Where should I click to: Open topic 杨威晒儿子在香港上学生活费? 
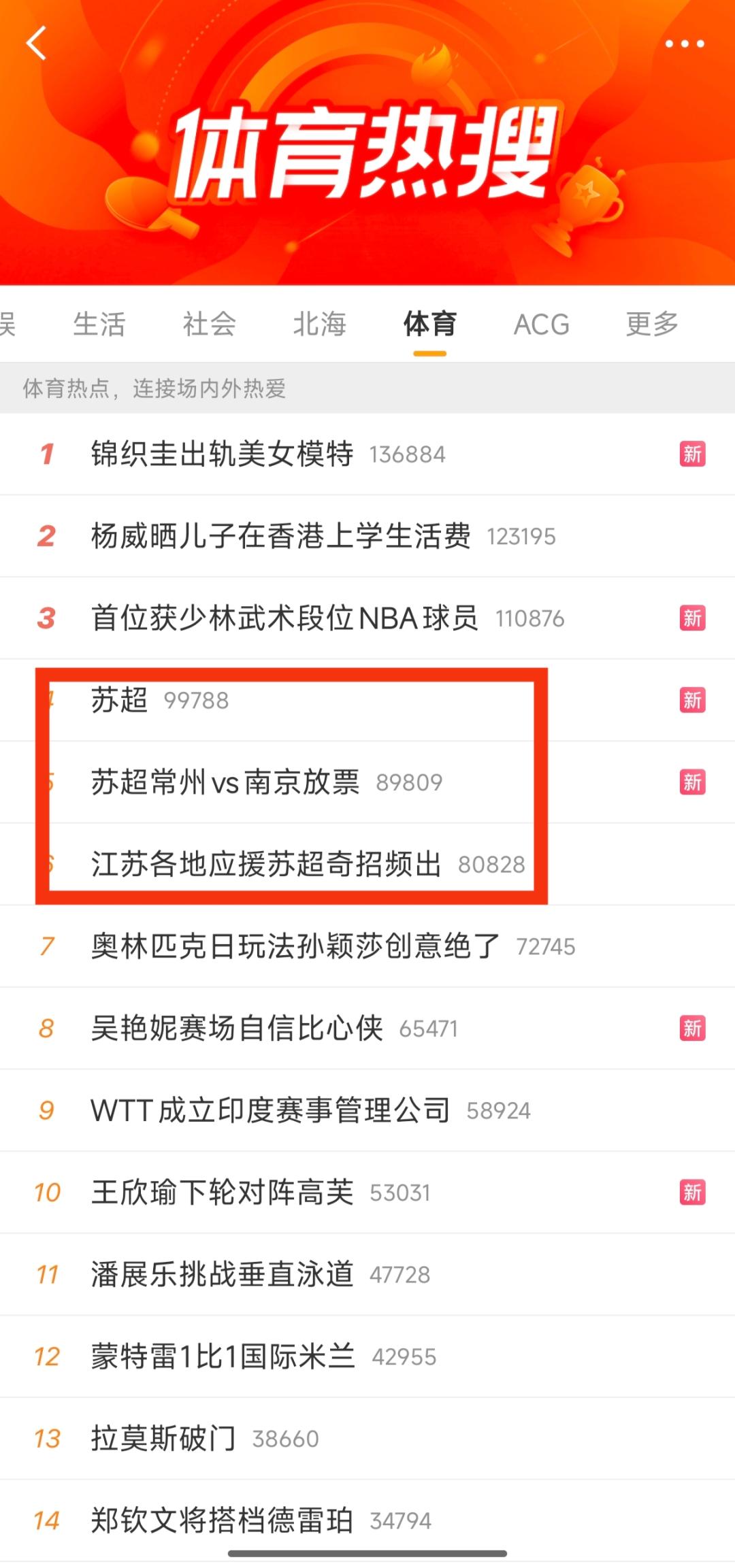280,537
